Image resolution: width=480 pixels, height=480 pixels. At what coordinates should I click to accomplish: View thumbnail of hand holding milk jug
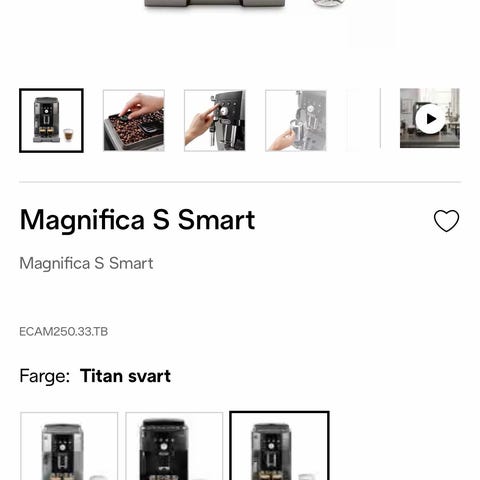pos(296,120)
